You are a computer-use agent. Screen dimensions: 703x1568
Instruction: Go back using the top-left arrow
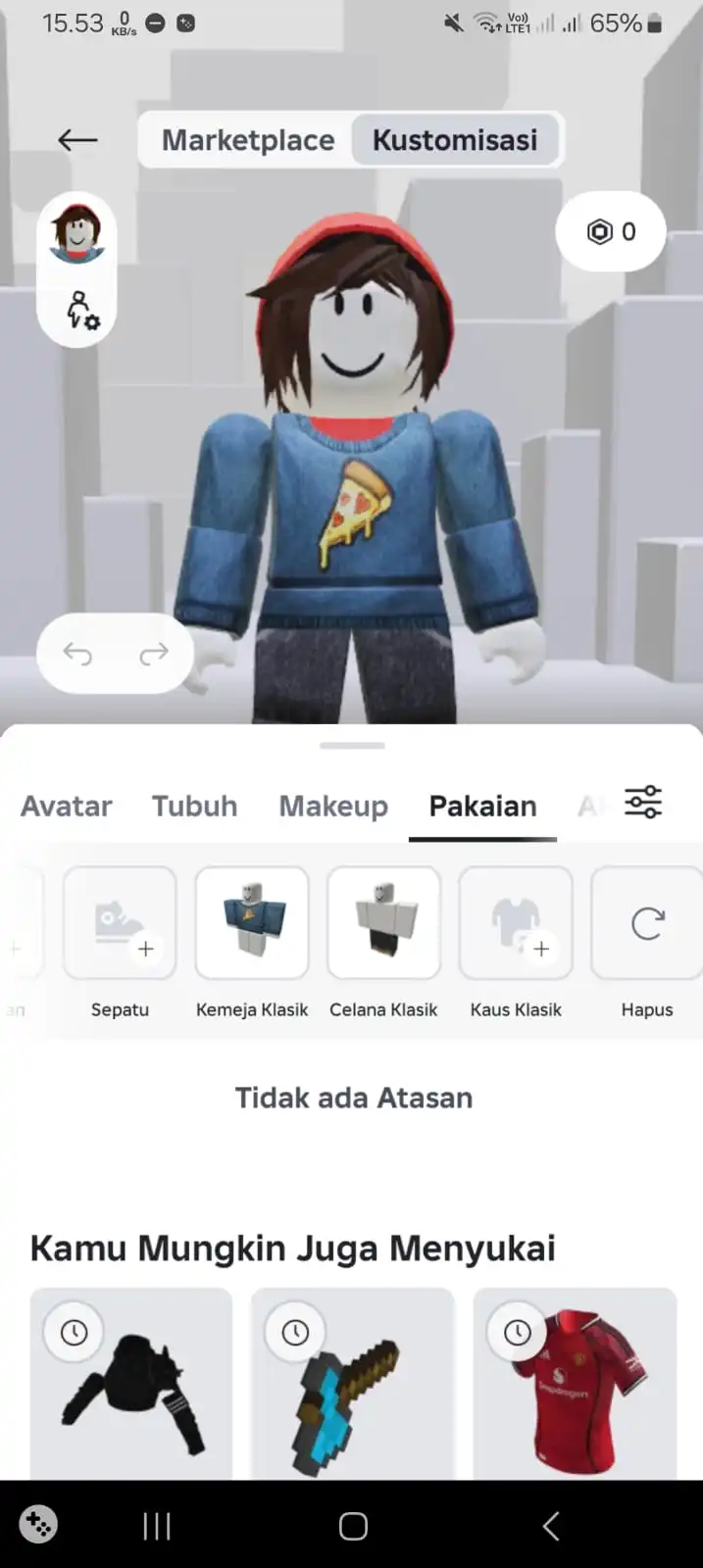pos(77,140)
